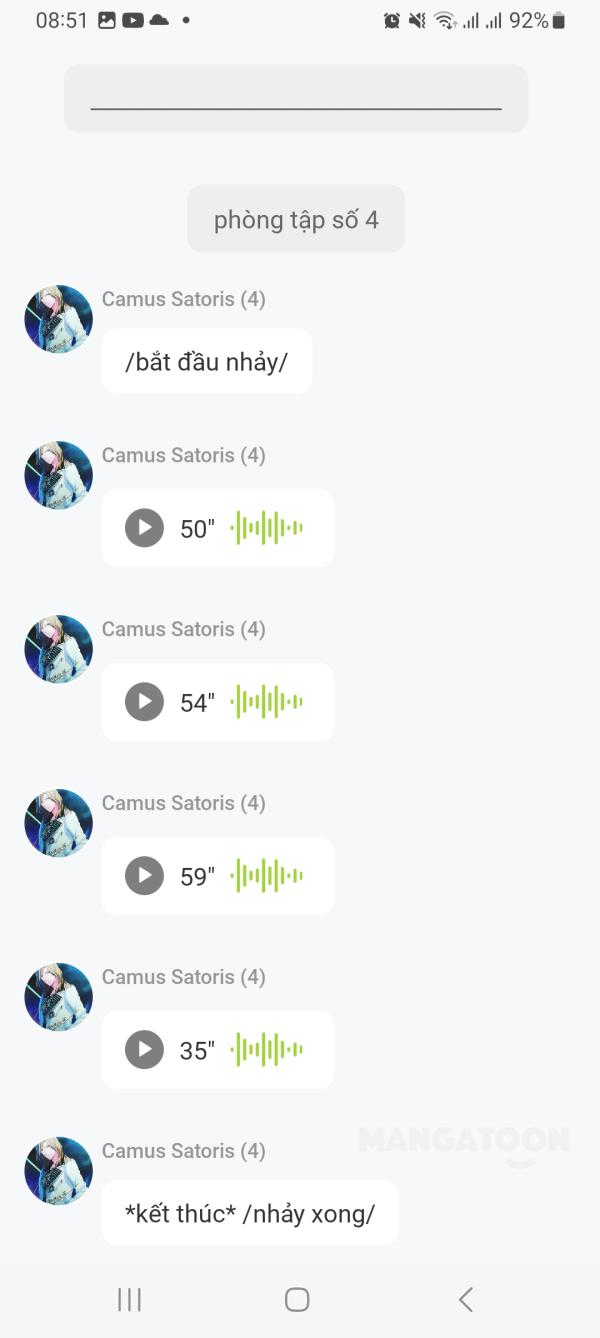Open the recent apps overview
Image resolution: width=600 pixels, height=1338 pixels.
point(130,1299)
